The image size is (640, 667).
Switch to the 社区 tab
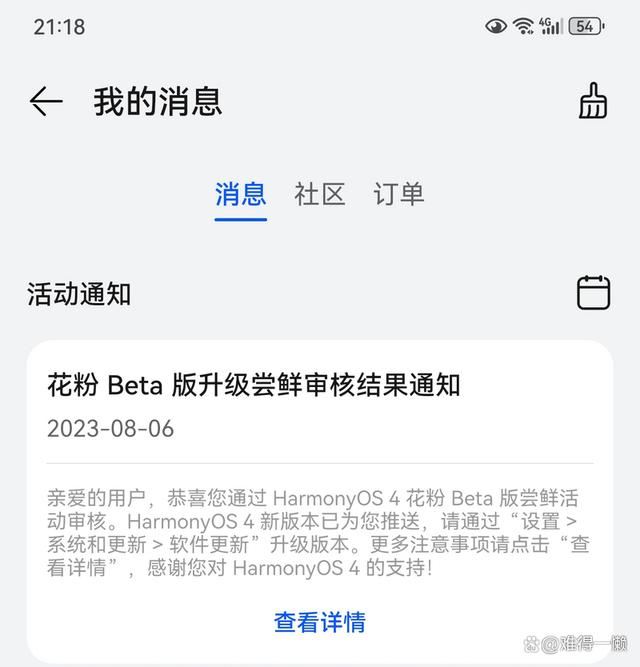[320, 194]
